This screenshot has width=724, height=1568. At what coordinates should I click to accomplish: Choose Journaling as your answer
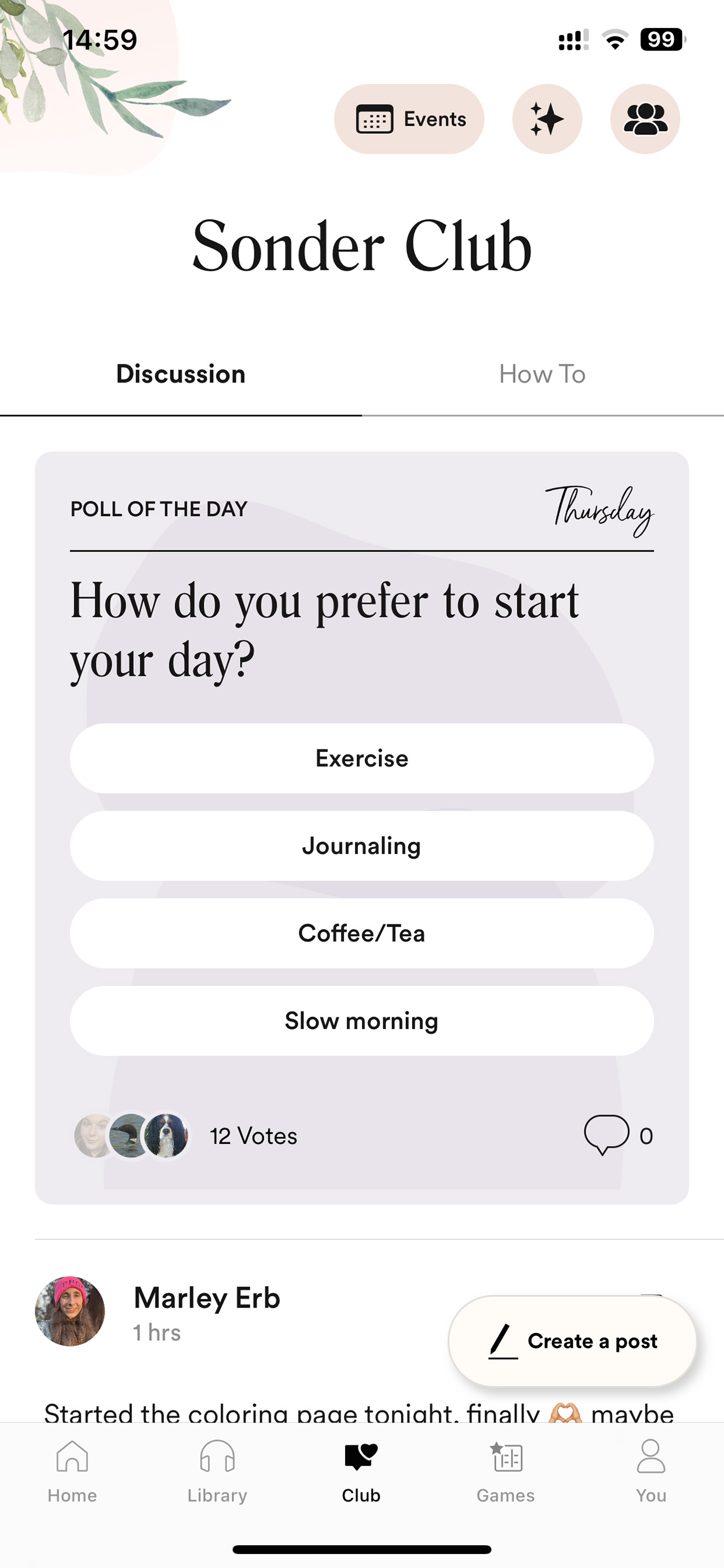(362, 846)
